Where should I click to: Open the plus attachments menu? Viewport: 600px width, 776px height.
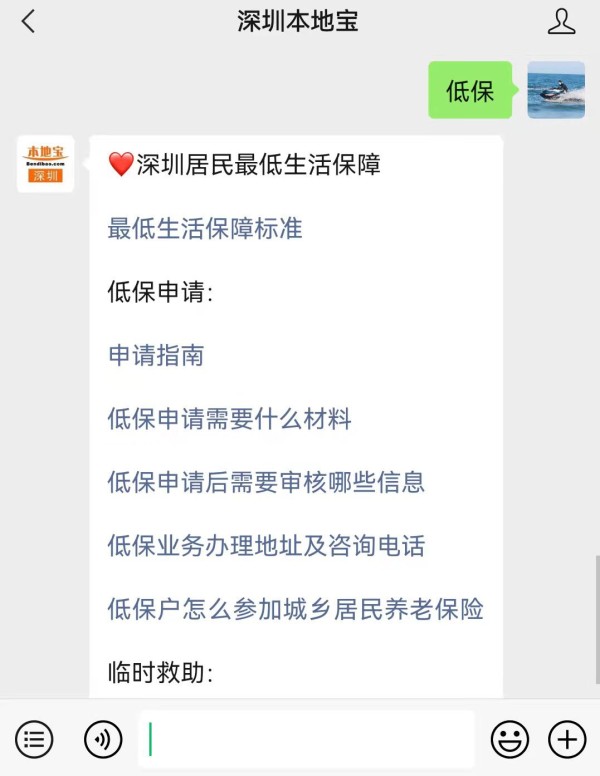(x=567, y=740)
